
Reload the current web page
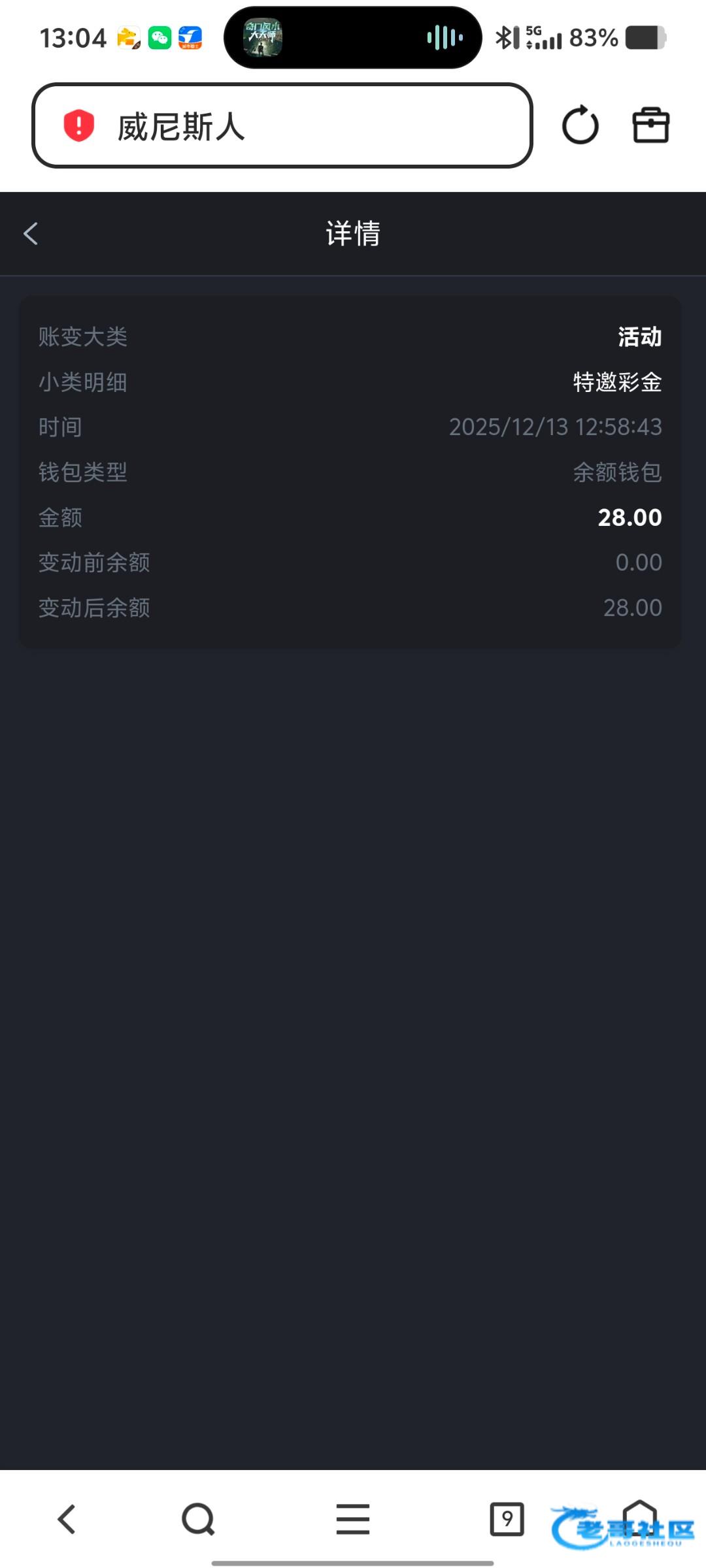(580, 125)
